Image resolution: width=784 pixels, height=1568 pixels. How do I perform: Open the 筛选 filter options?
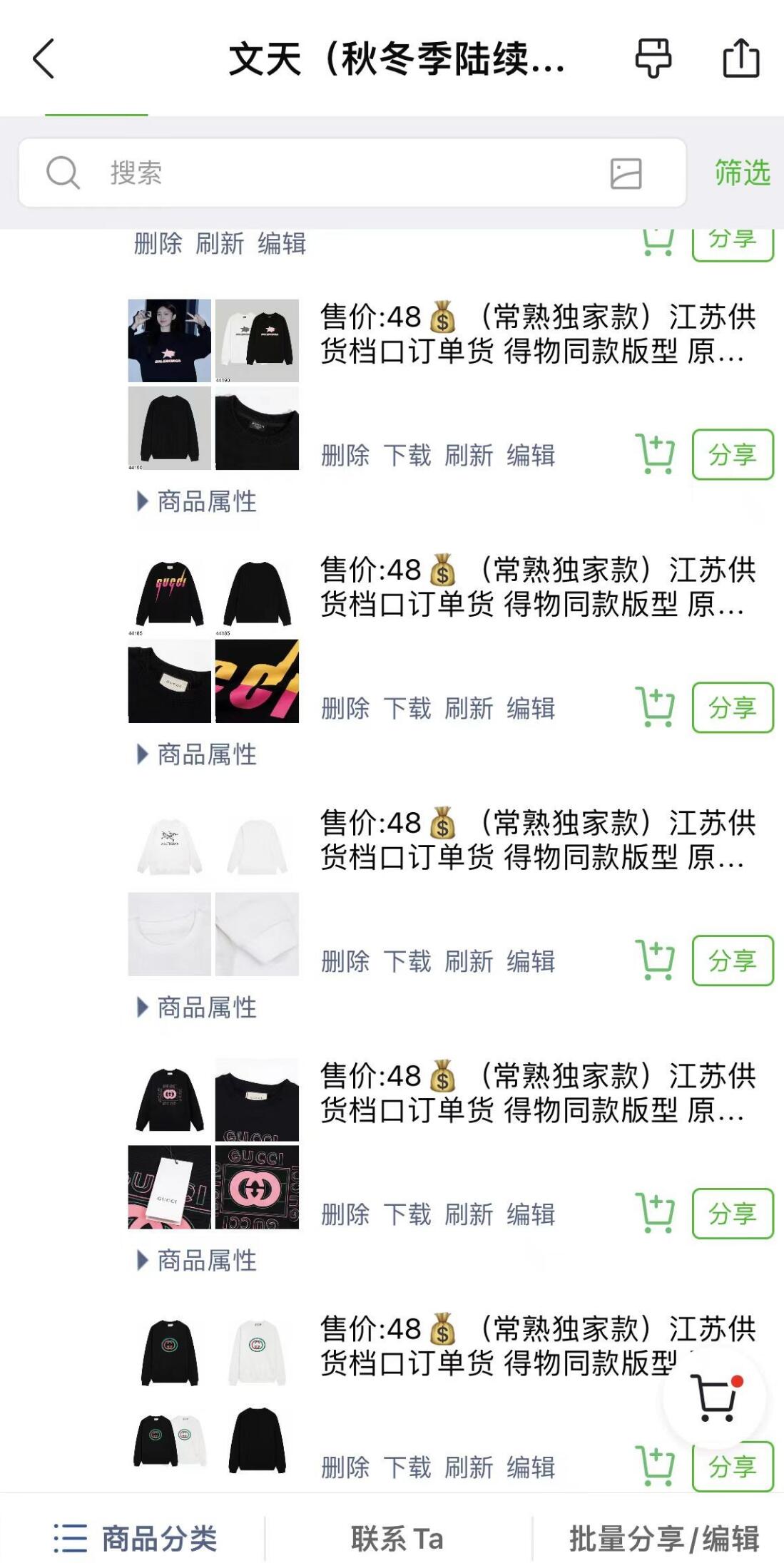pos(742,173)
